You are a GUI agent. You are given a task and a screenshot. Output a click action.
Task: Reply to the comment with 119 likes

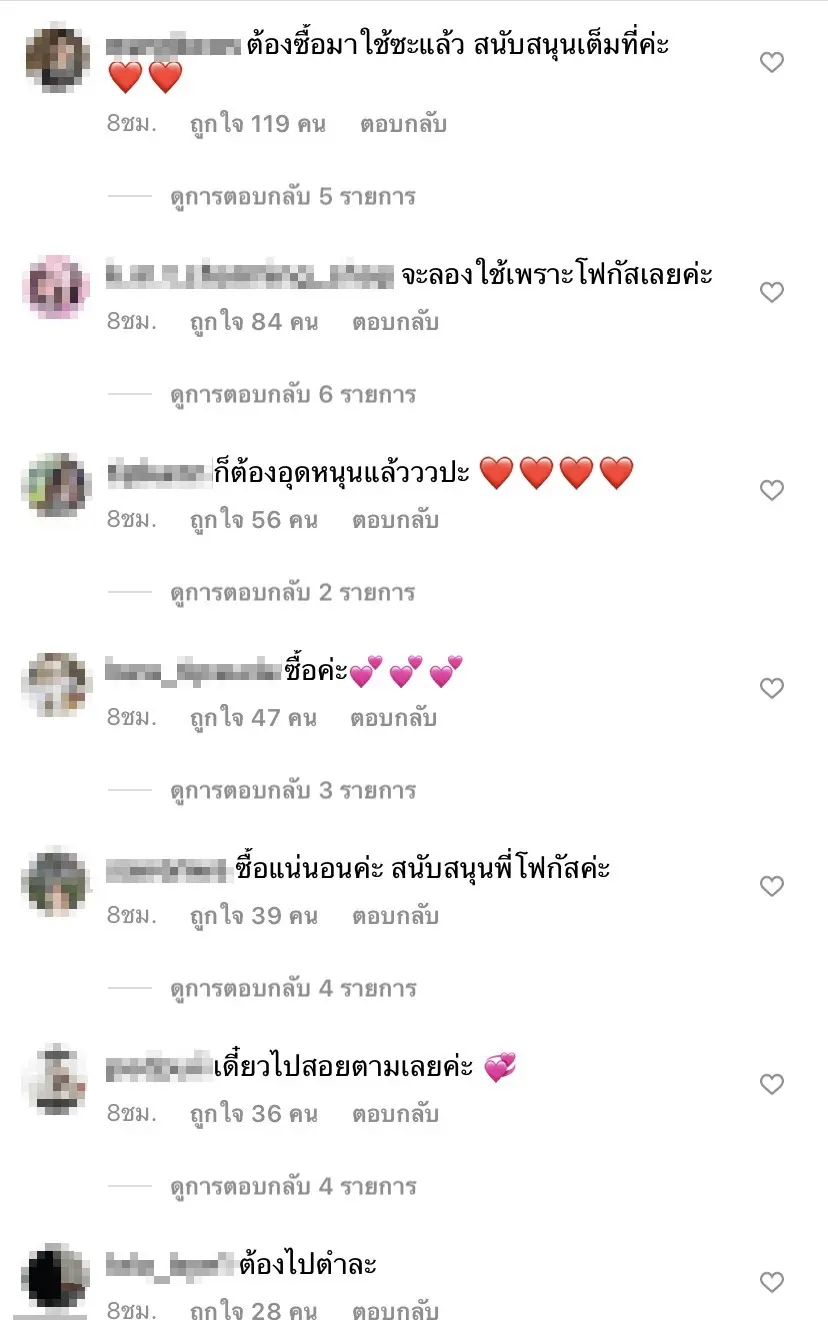point(403,125)
